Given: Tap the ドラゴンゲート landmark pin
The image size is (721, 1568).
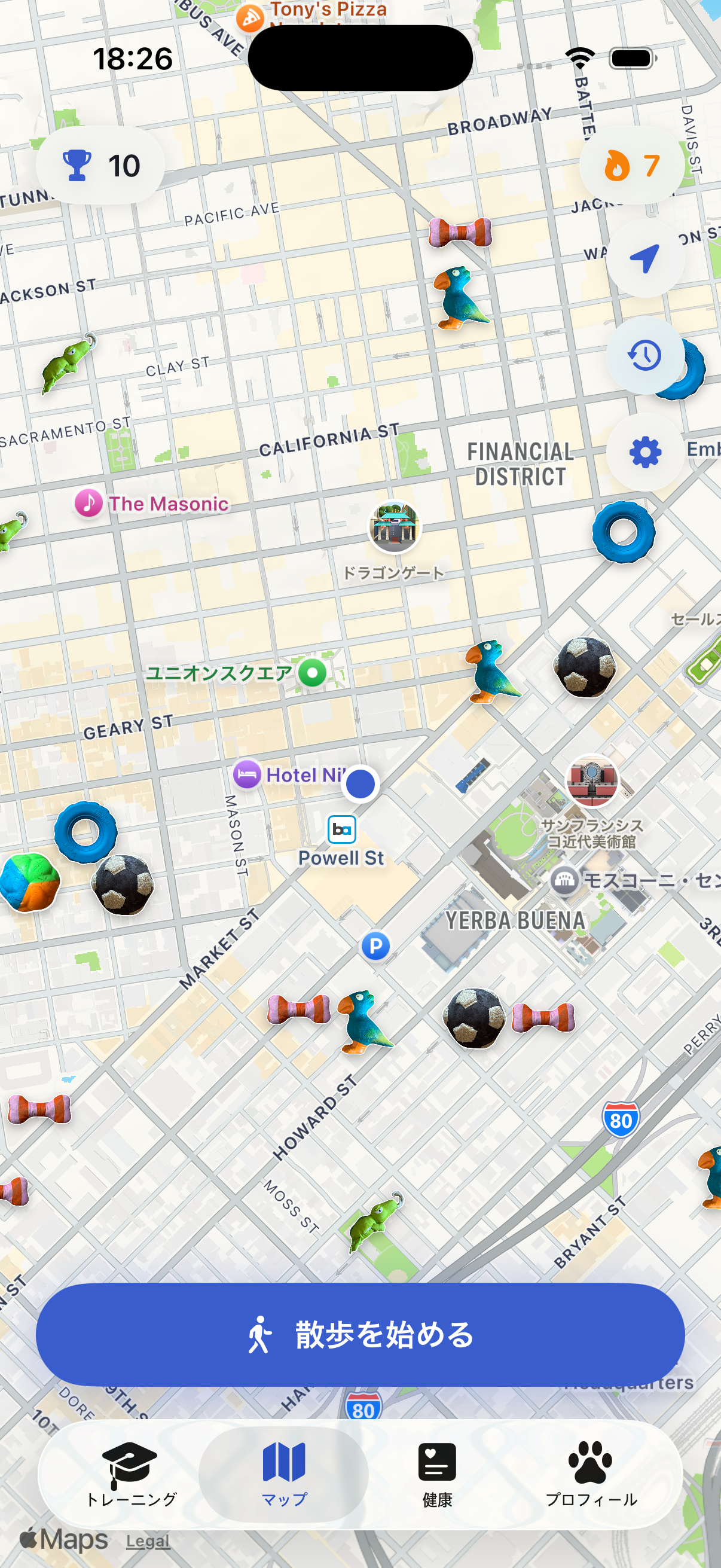Looking at the screenshot, I should point(394,527).
